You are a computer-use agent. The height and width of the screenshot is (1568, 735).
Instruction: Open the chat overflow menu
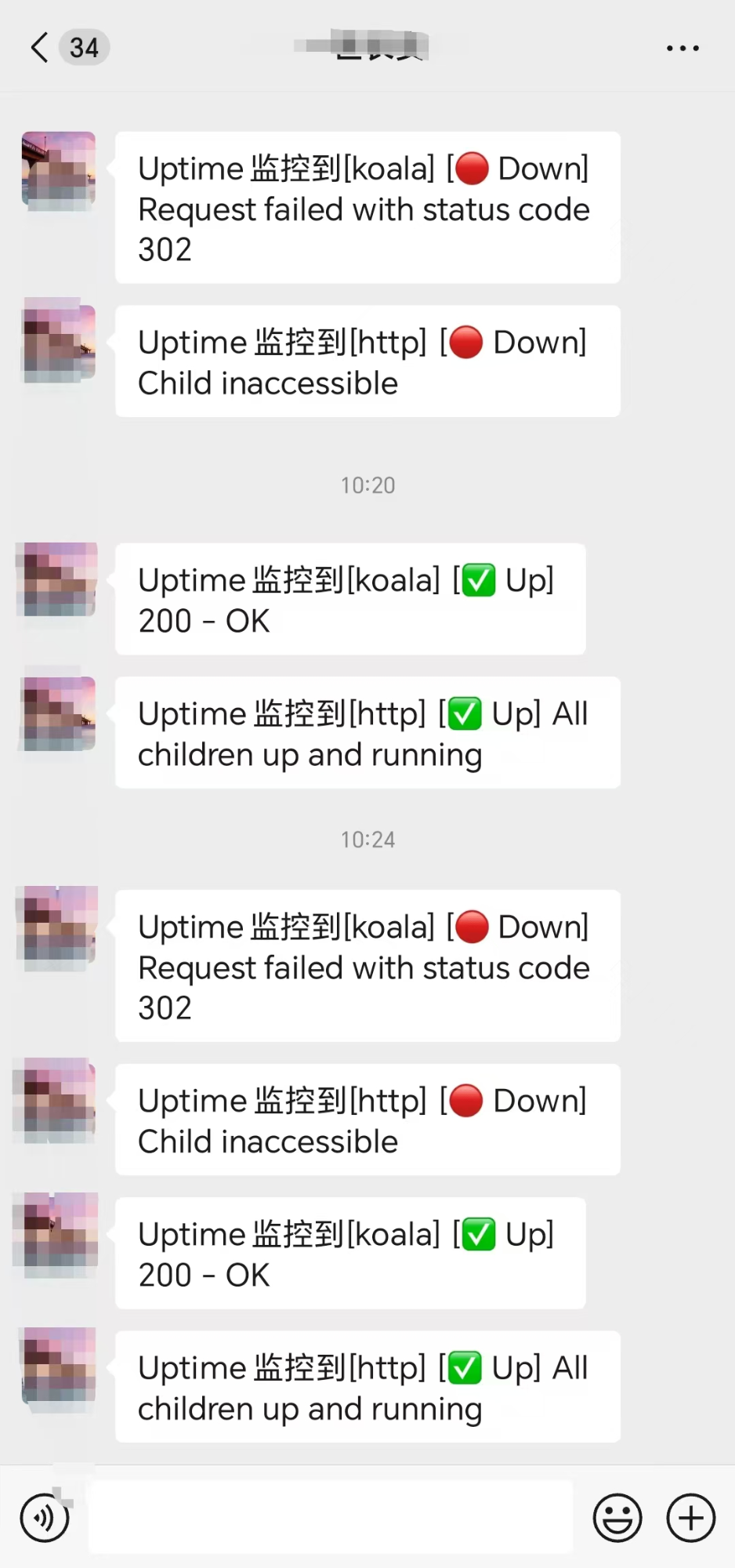click(x=682, y=49)
